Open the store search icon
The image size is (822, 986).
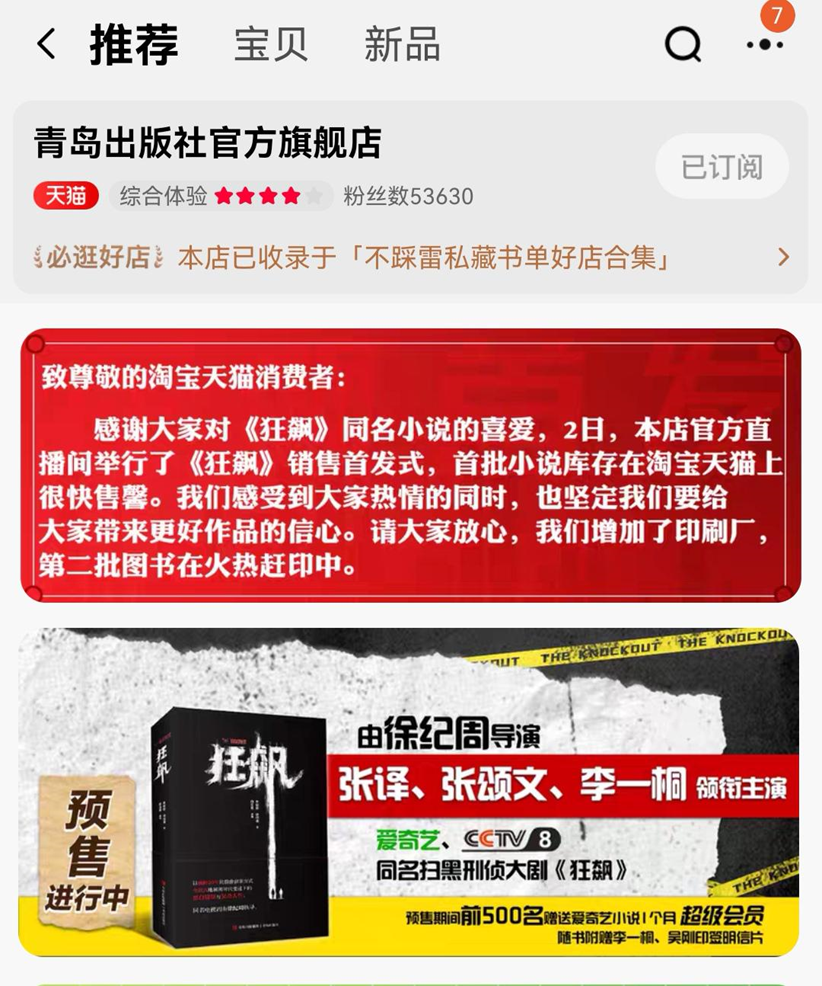(683, 44)
